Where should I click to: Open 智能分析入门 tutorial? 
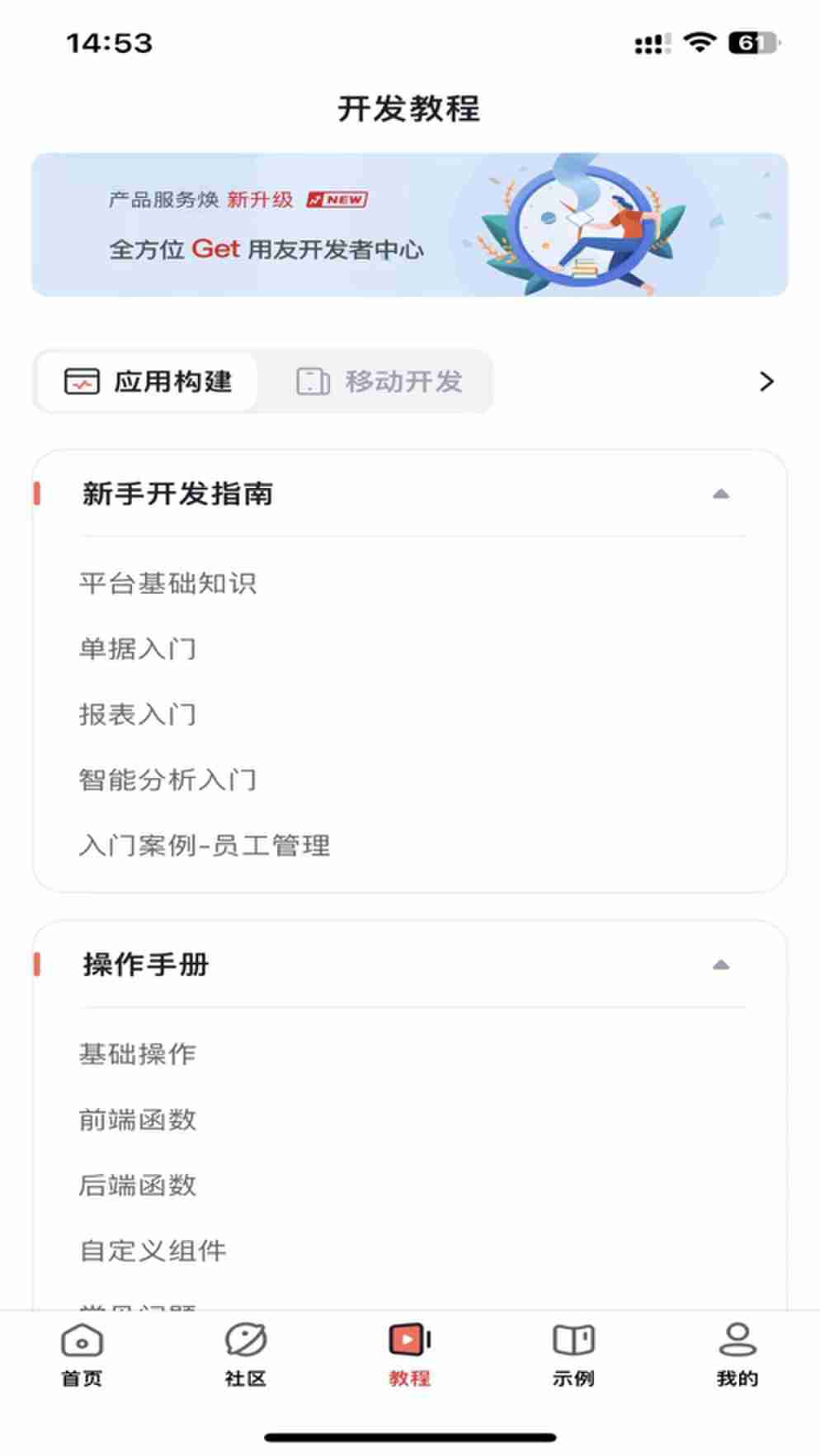click(x=168, y=780)
